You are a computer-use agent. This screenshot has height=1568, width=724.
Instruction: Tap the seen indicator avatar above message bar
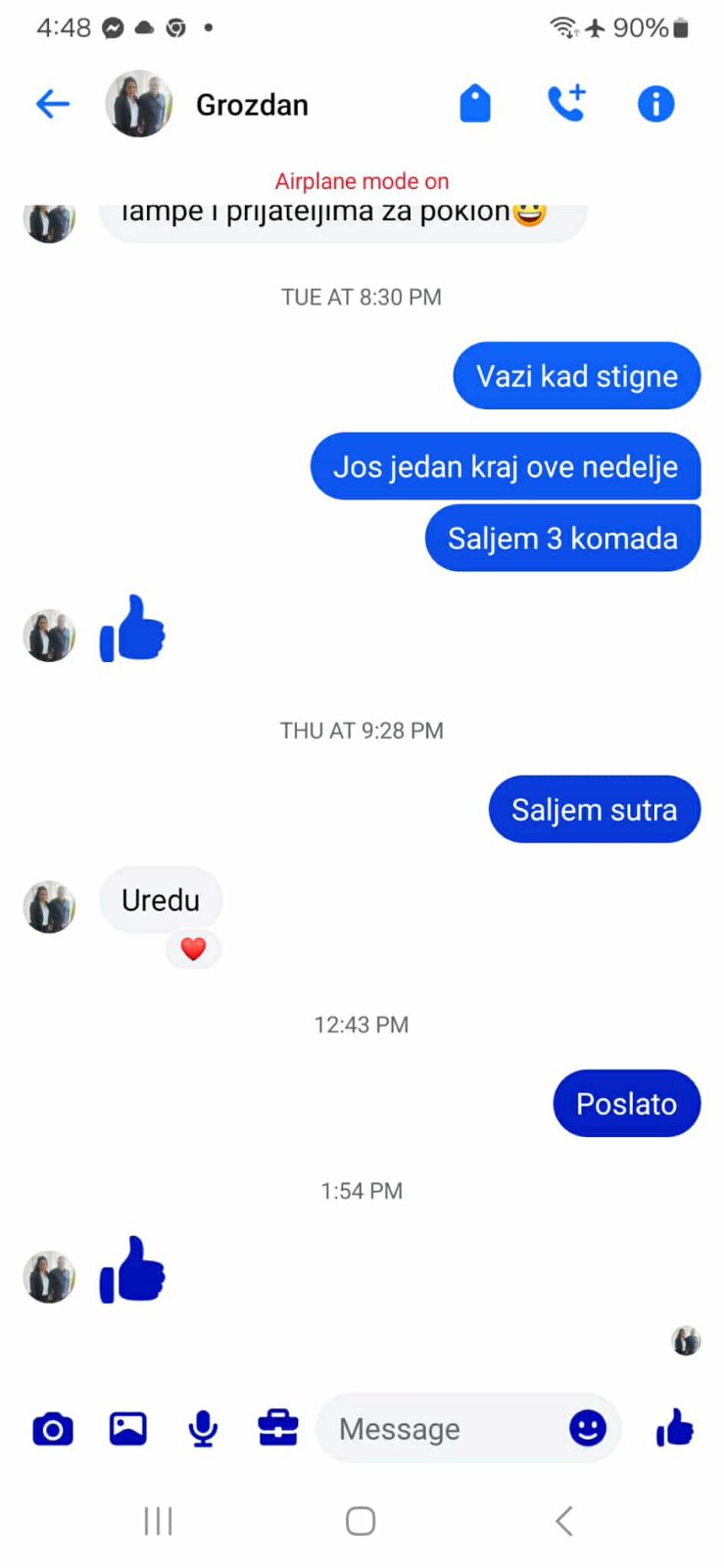tap(686, 1341)
